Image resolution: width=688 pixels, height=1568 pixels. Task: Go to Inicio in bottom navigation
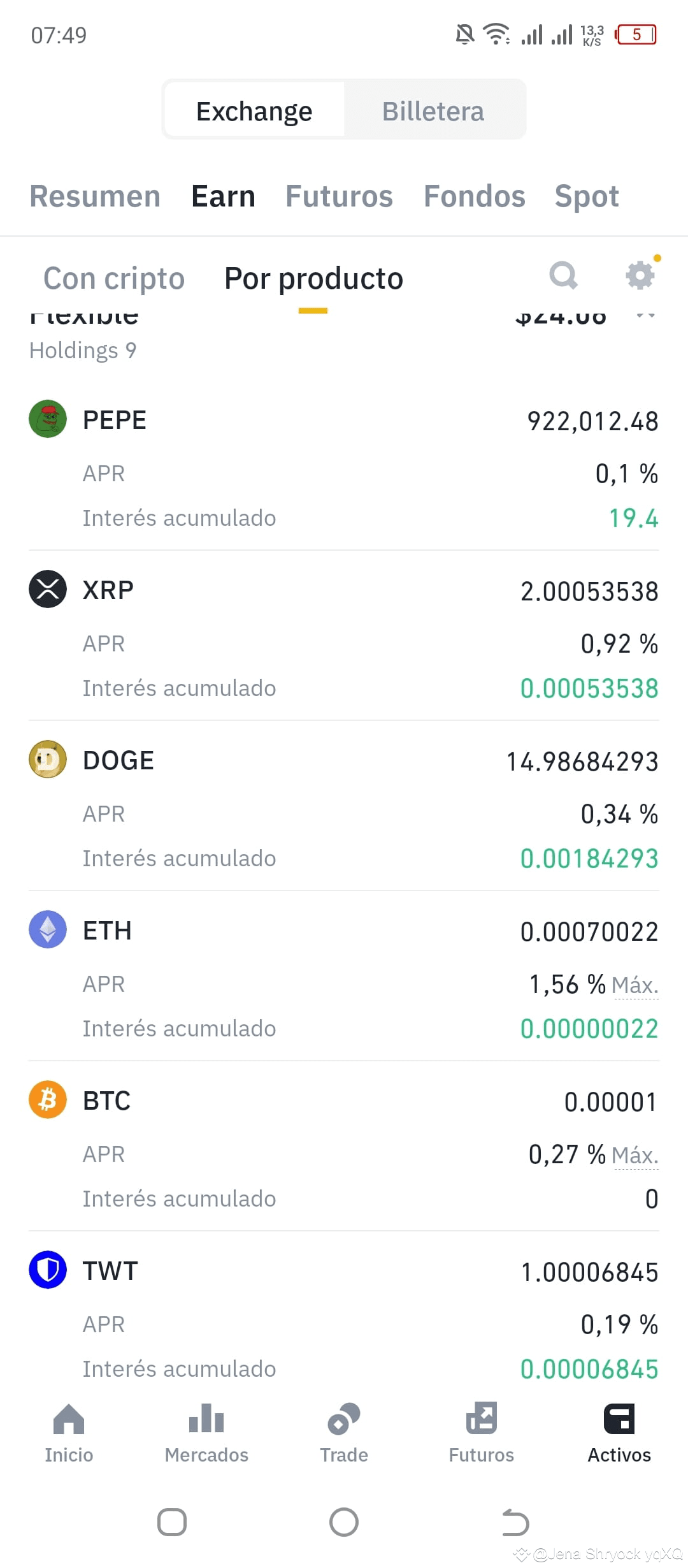[69, 1434]
